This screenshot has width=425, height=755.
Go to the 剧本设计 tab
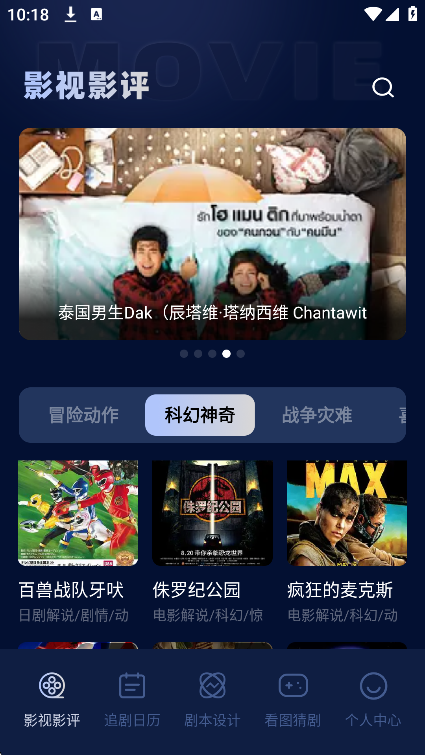click(212, 700)
